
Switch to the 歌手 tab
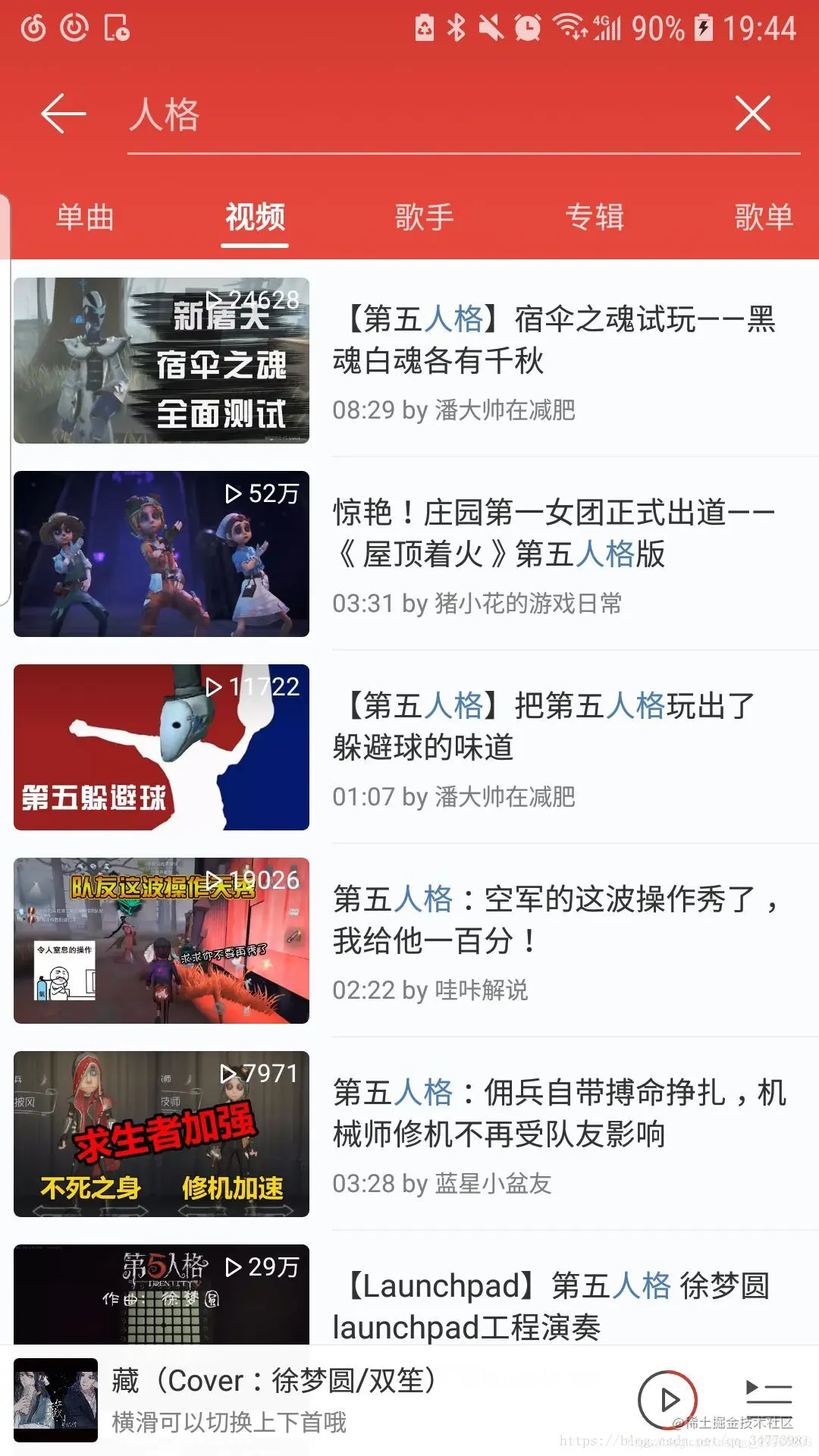[423, 218]
